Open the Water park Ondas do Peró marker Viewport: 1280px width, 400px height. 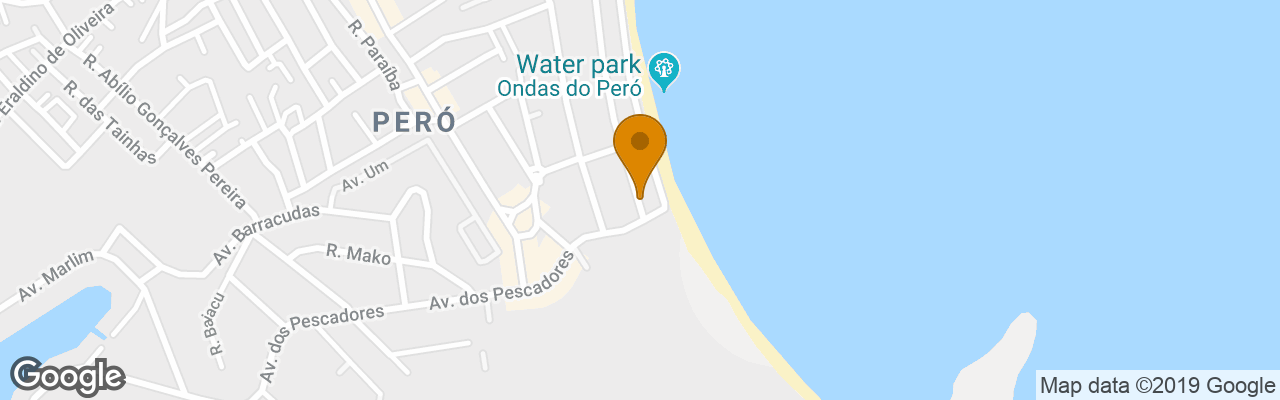point(663,70)
